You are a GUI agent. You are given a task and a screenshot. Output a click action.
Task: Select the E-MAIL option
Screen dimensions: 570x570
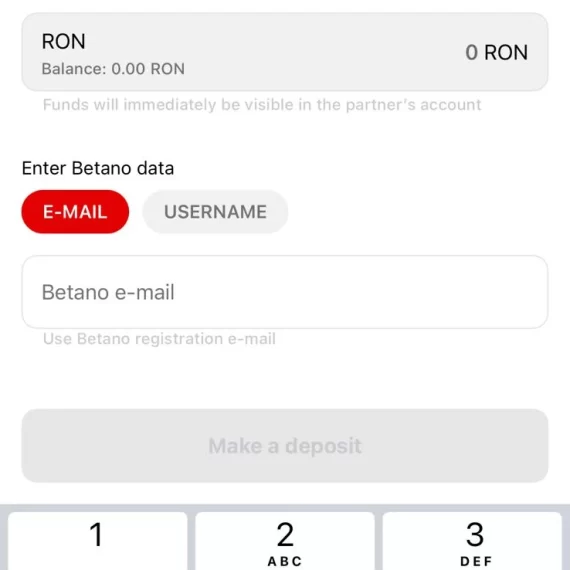click(x=75, y=212)
